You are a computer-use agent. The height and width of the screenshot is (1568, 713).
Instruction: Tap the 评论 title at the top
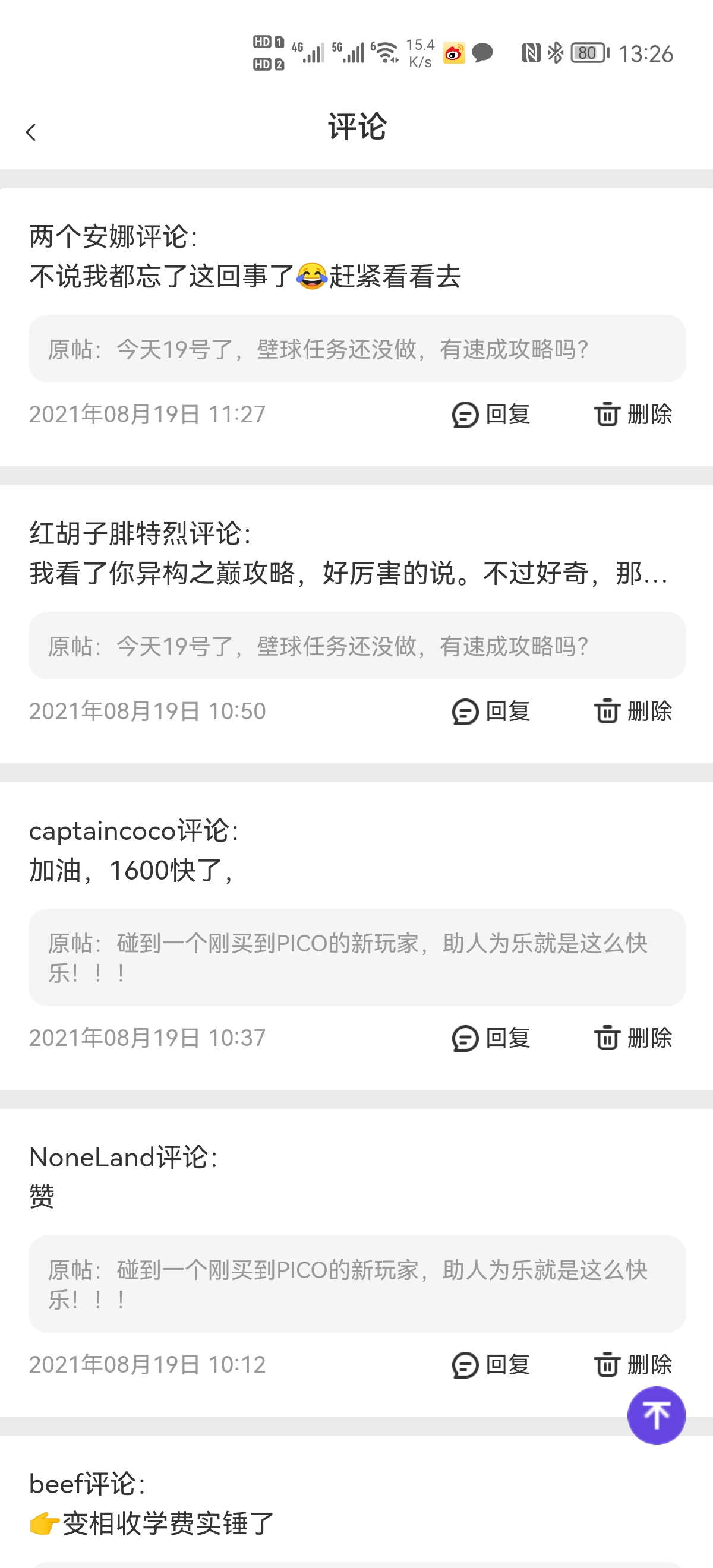point(356,129)
